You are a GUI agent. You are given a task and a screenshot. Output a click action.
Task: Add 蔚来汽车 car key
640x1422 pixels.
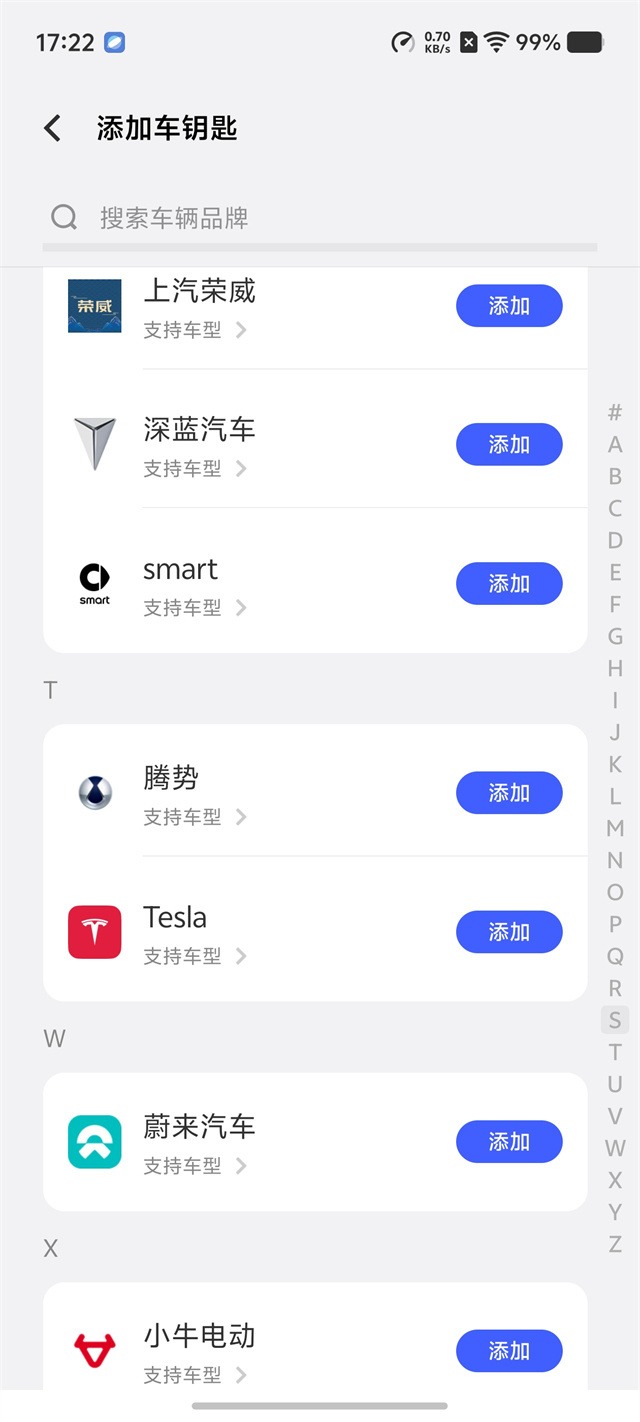pyautogui.click(x=509, y=1142)
